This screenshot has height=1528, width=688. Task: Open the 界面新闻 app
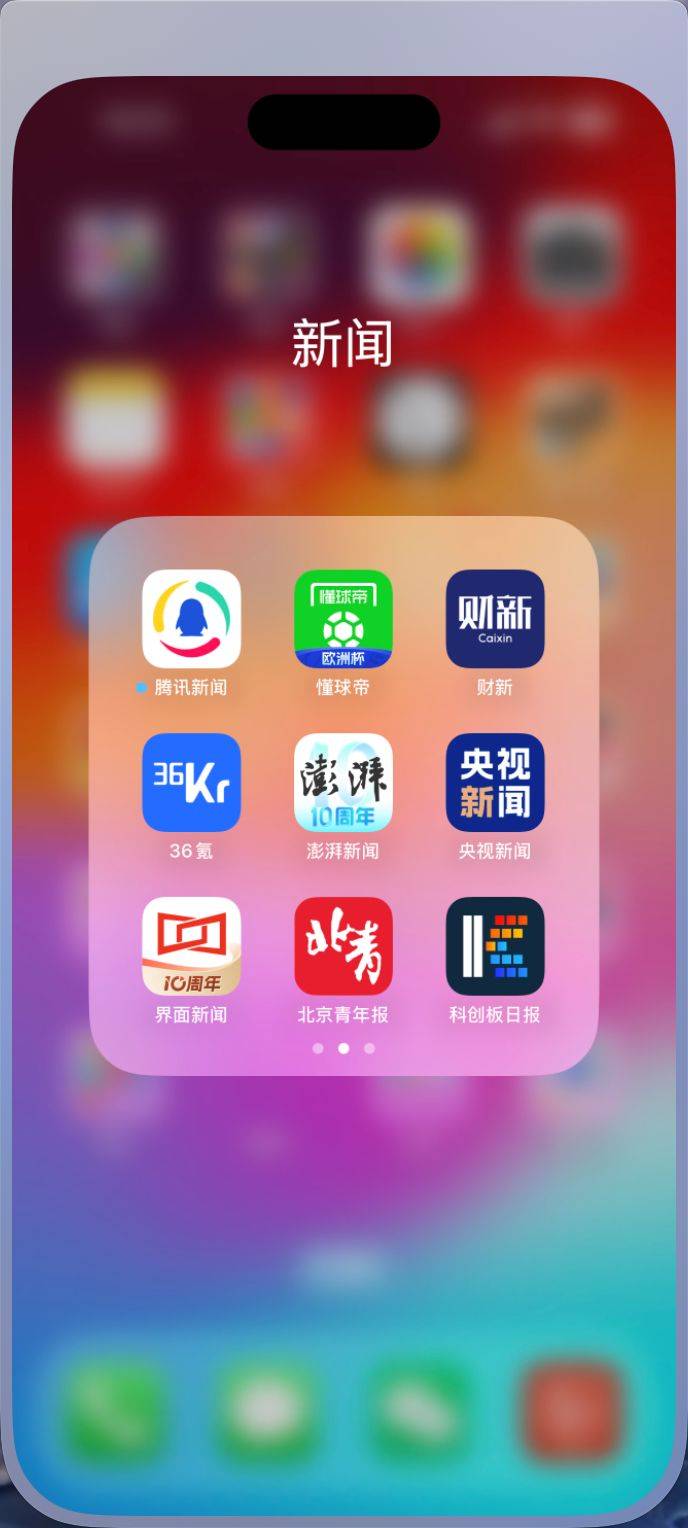(191, 946)
